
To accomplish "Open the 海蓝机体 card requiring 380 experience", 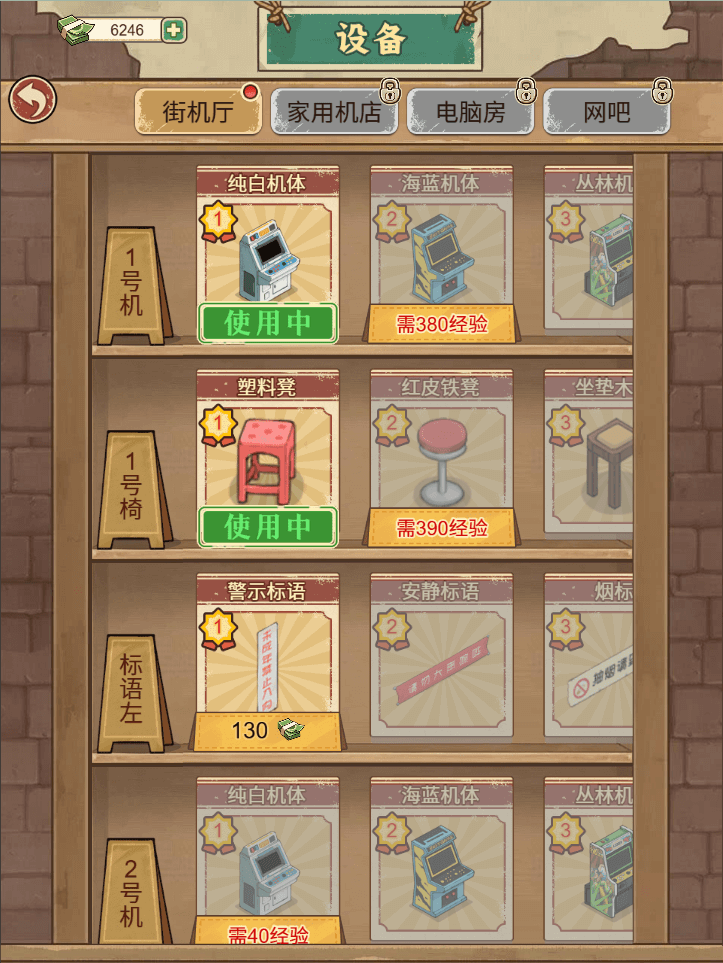I will point(441,250).
